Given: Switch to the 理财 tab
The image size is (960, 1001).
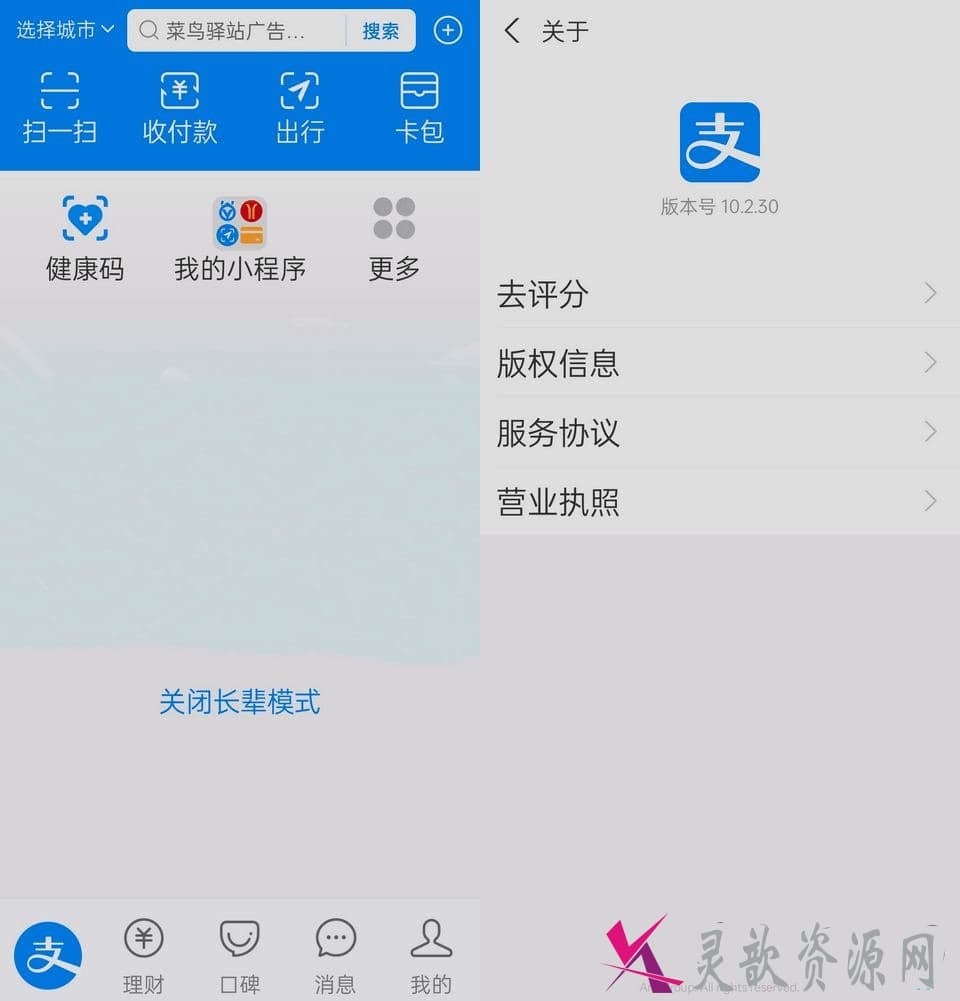Looking at the screenshot, I should coord(143,956).
